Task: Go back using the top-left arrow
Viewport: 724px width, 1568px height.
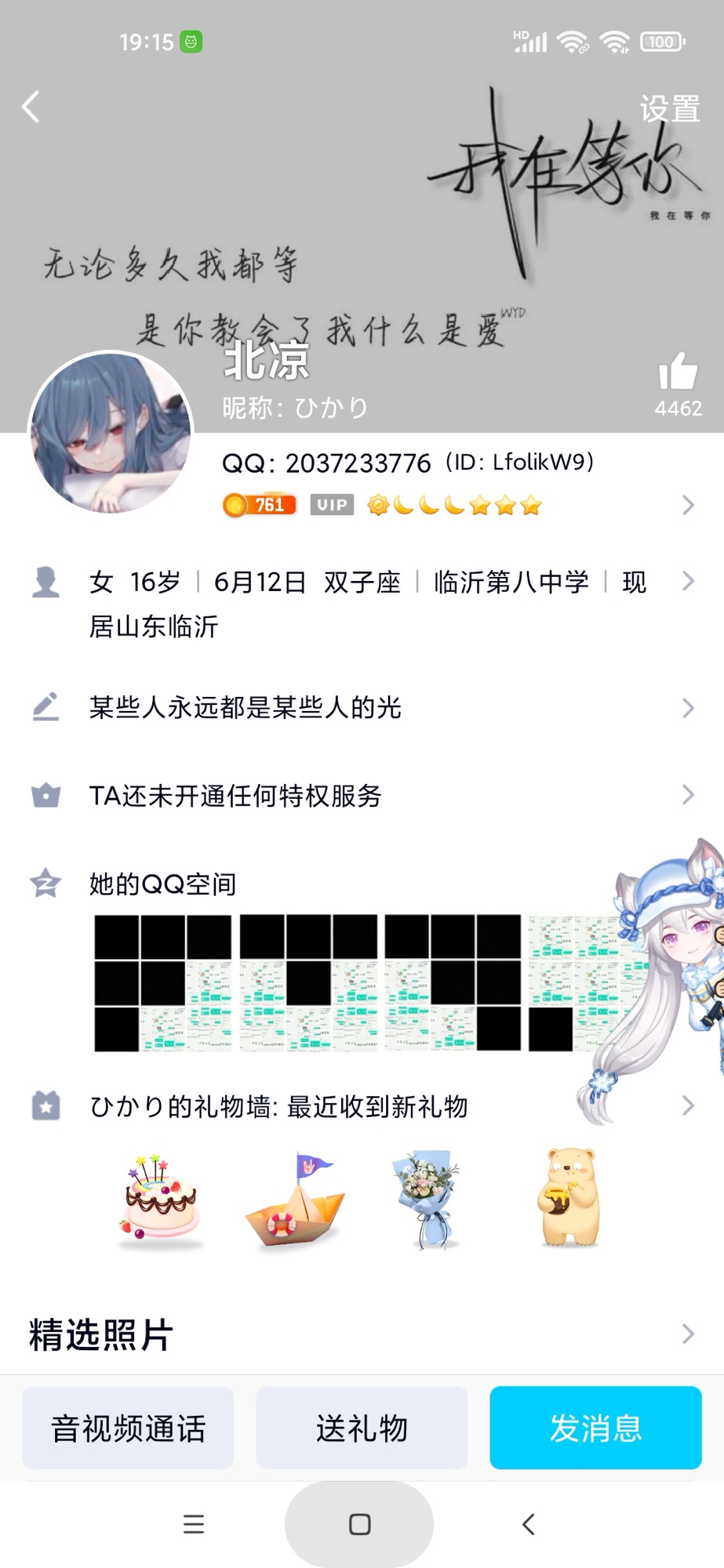Action: (x=31, y=107)
